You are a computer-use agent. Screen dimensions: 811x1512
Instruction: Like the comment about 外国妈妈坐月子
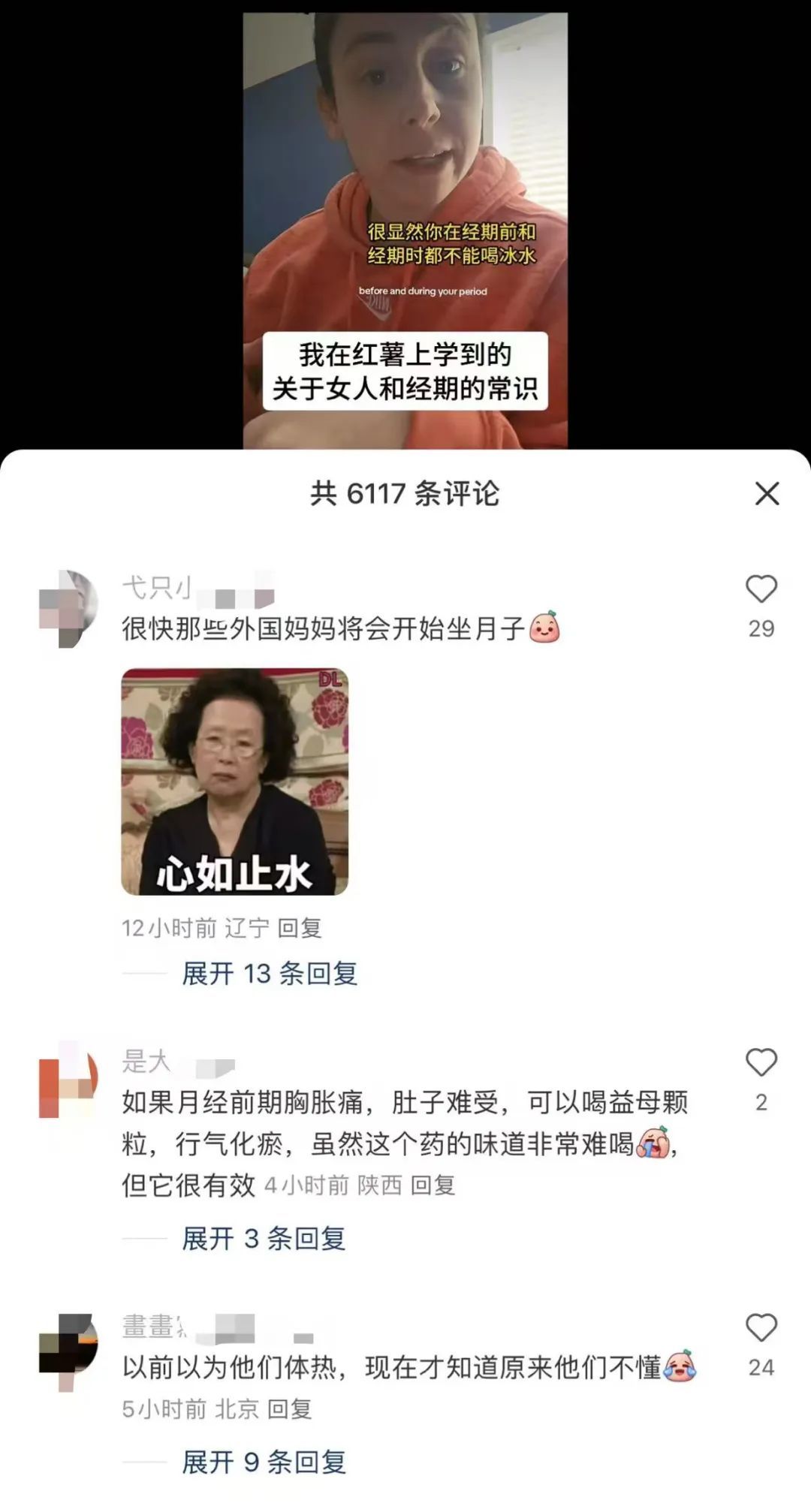coord(761,590)
